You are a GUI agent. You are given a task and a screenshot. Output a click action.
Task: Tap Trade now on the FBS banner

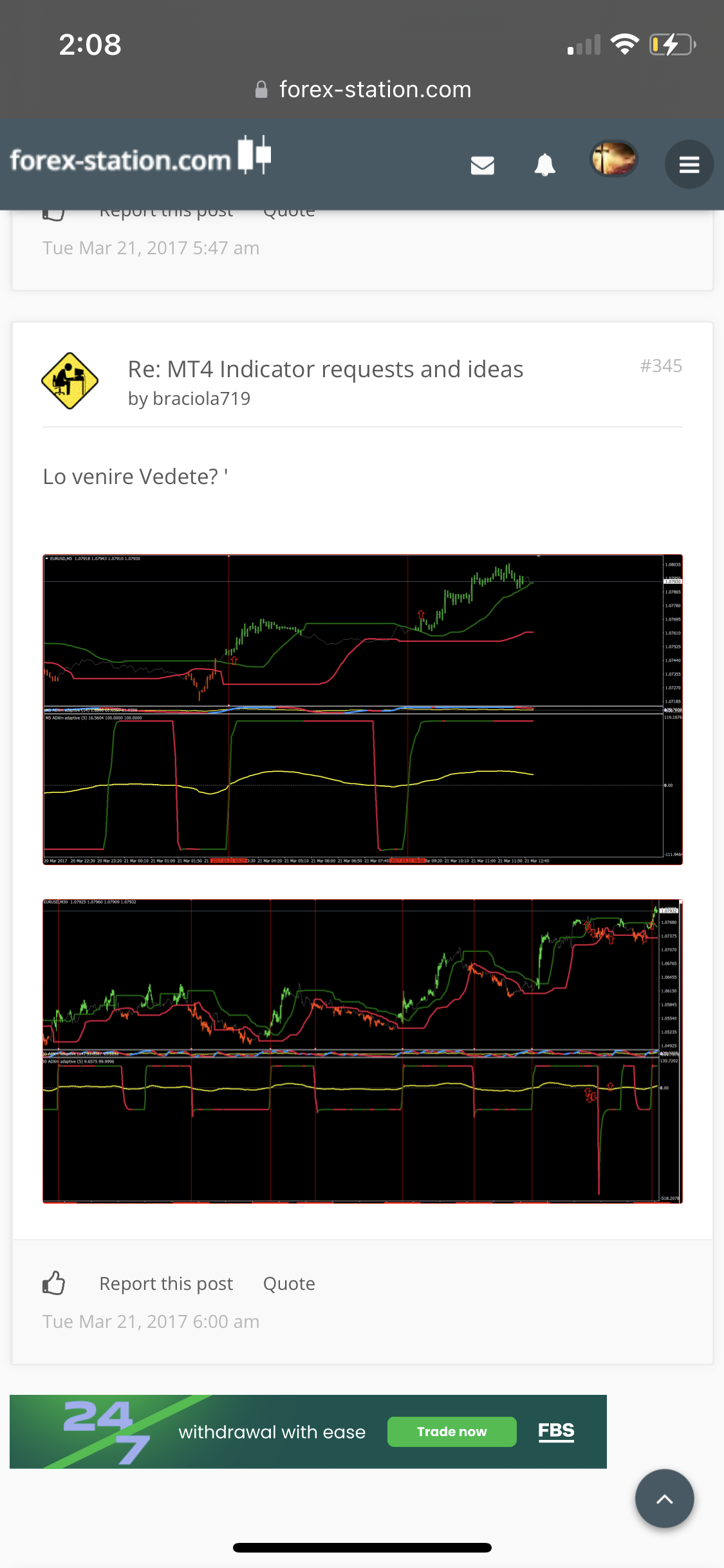pyautogui.click(x=452, y=1432)
